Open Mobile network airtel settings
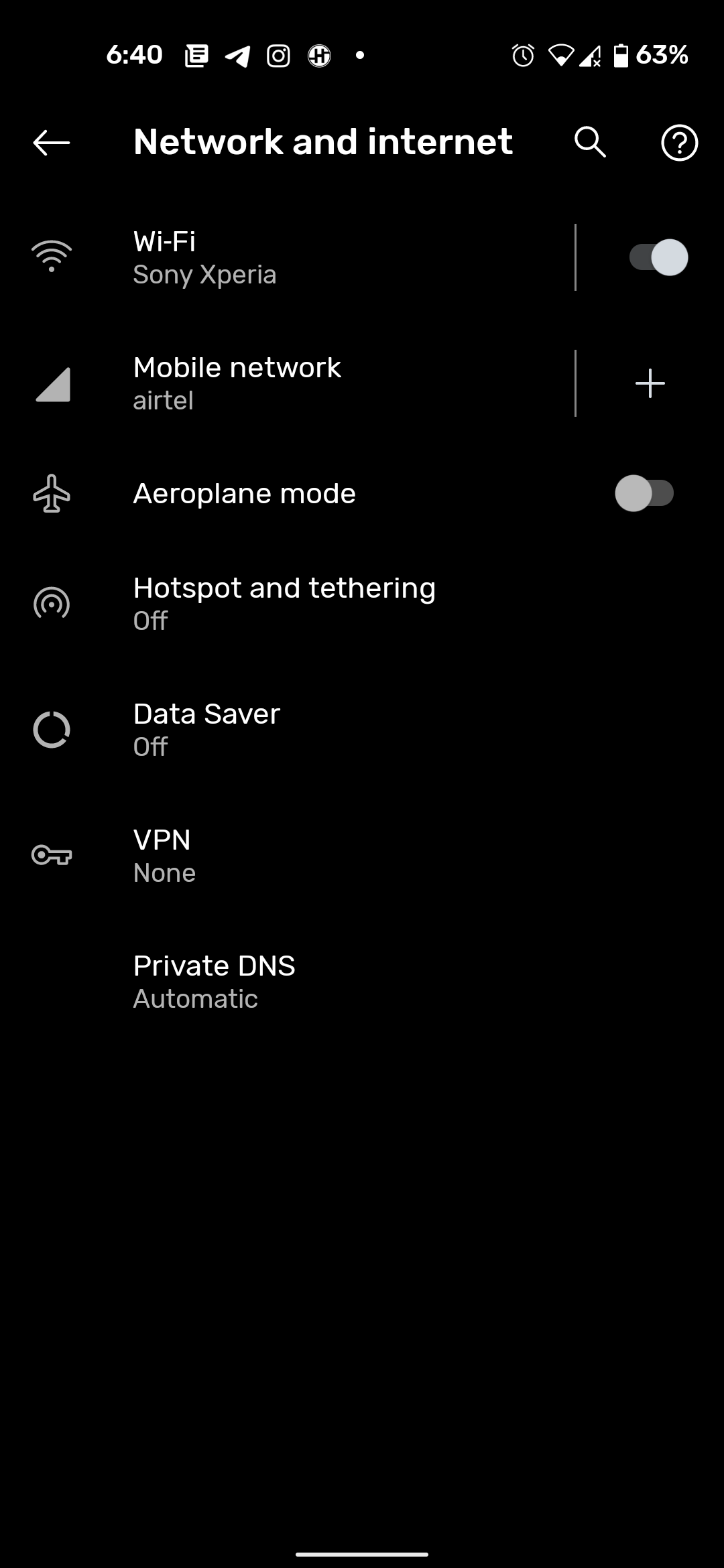The height and width of the screenshot is (1568, 724). click(x=302, y=383)
